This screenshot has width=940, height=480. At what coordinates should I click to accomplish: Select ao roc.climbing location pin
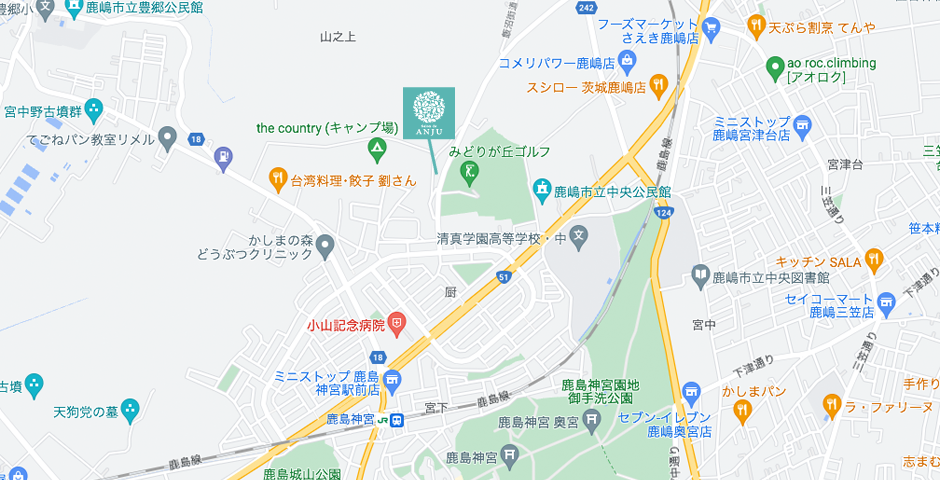(x=773, y=68)
